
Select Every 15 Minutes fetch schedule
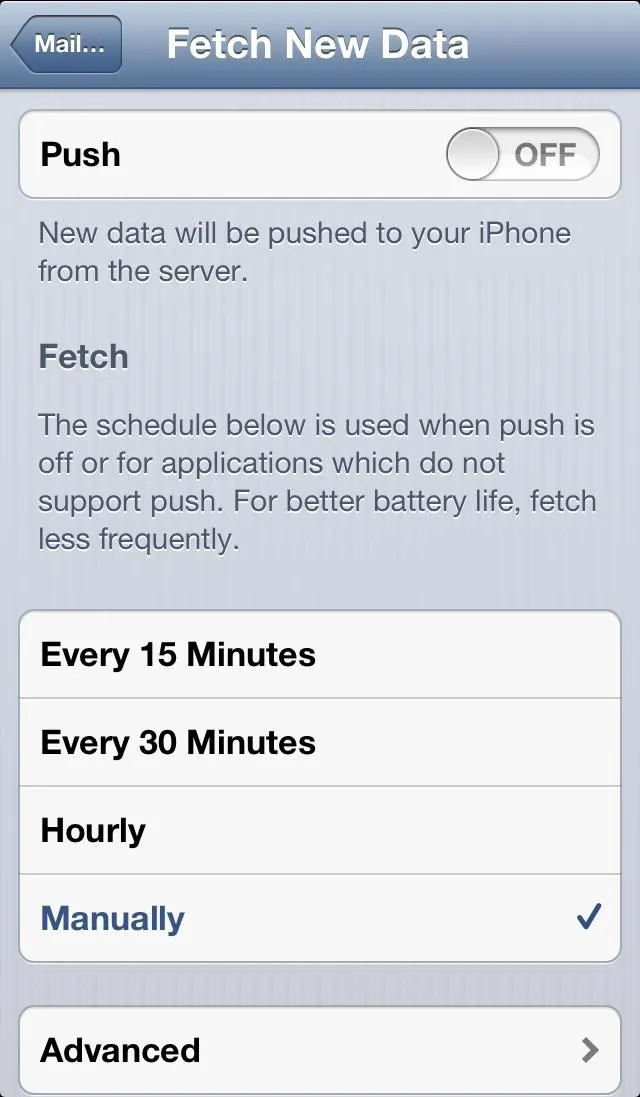pyautogui.click(x=320, y=655)
